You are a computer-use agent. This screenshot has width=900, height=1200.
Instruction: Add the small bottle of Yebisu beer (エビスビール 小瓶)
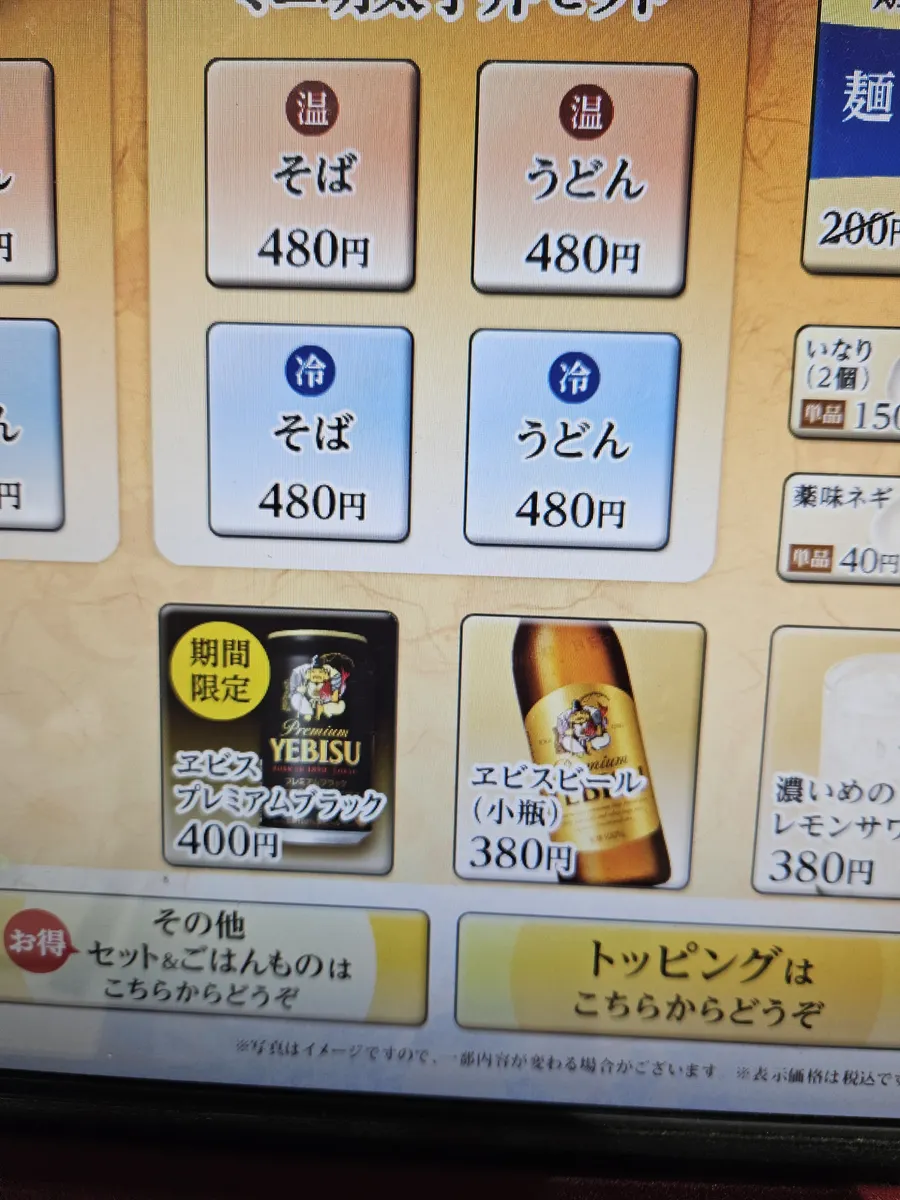point(580,750)
